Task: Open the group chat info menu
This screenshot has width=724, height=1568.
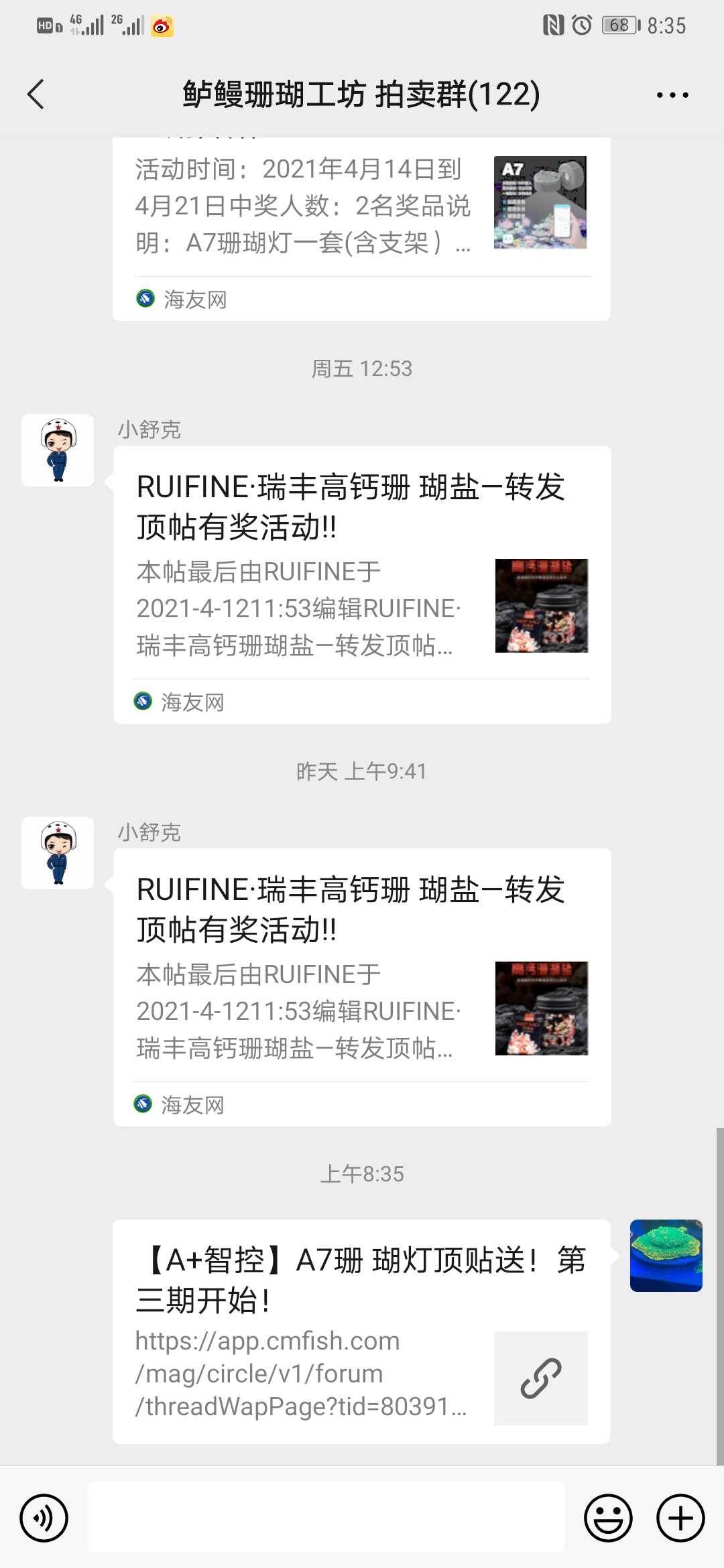Action: click(x=672, y=94)
